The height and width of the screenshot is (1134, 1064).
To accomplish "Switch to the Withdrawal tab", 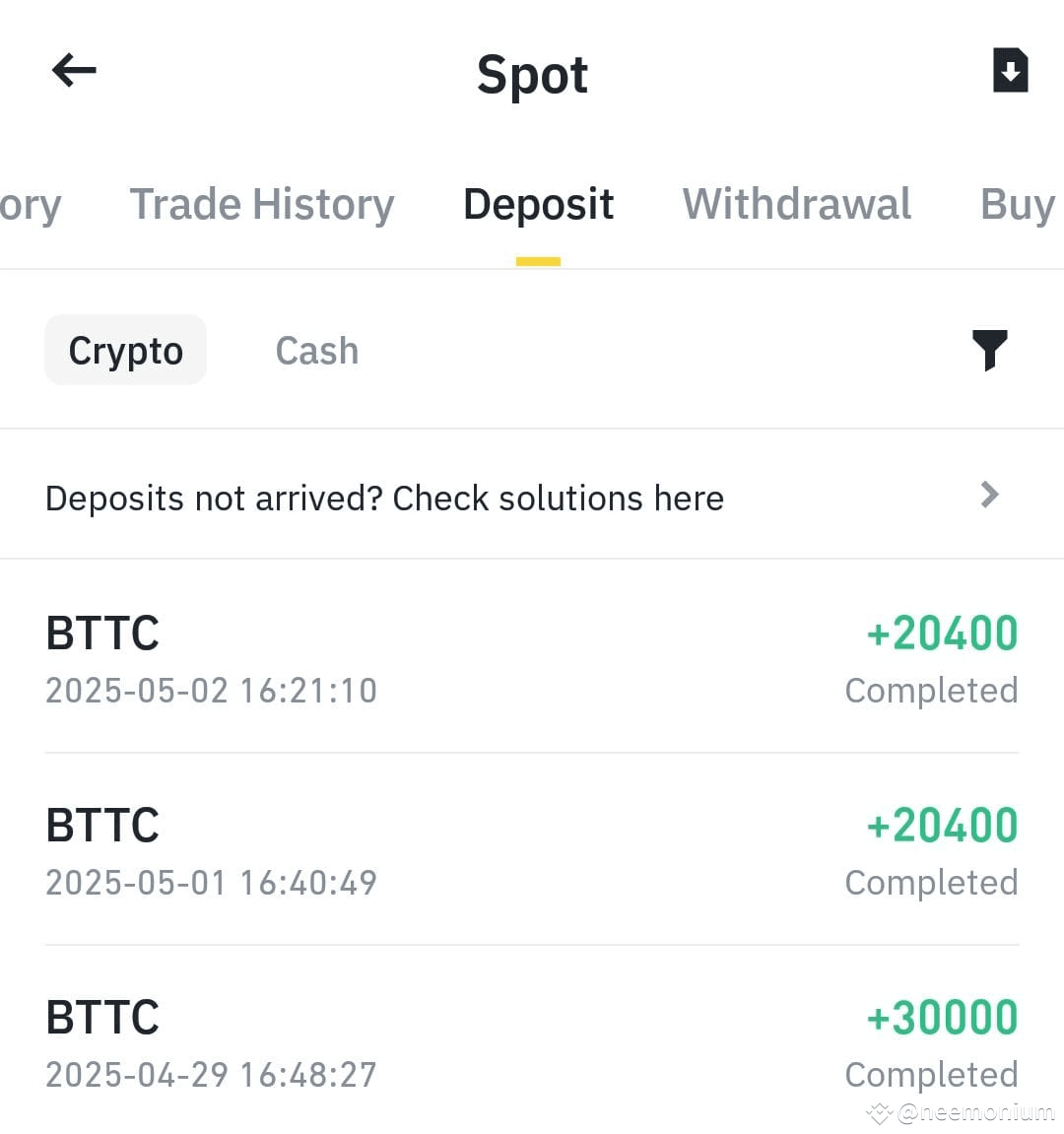I will [x=795, y=204].
